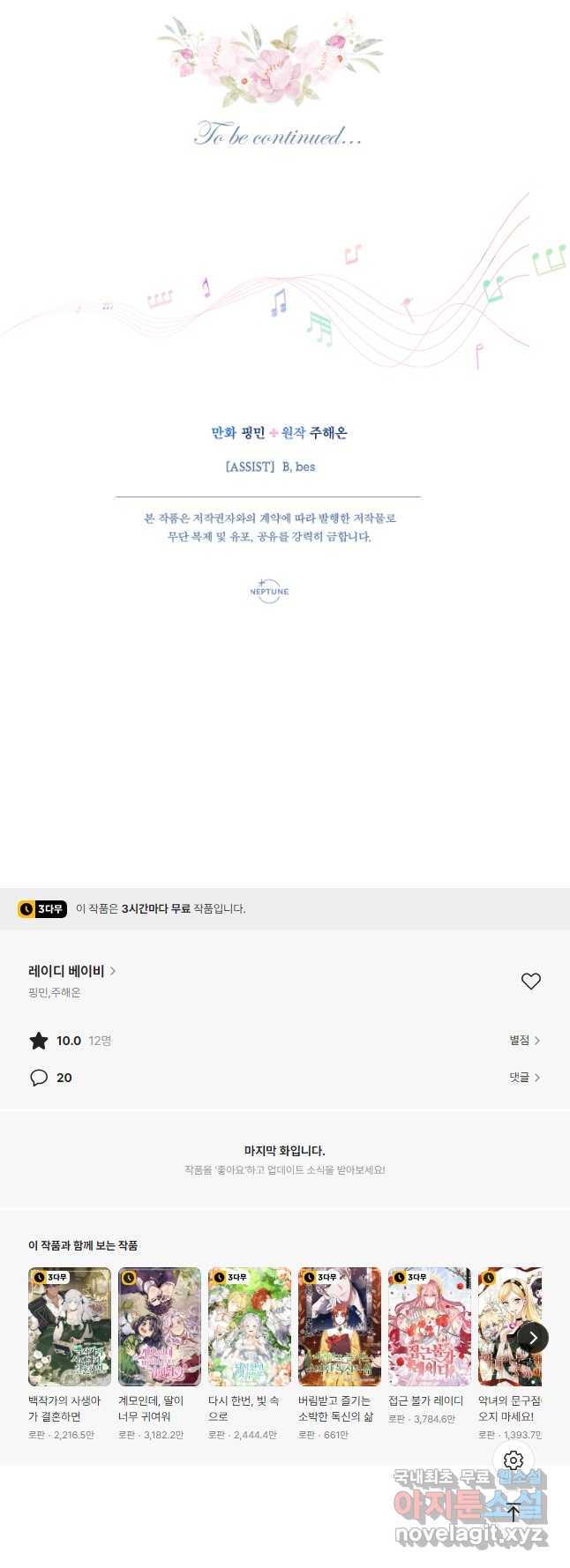Open the 백작가의 사생아가 결혼하면 webtoon
570x1568 pixels.
pyautogui.click(x=70, y=1327)
